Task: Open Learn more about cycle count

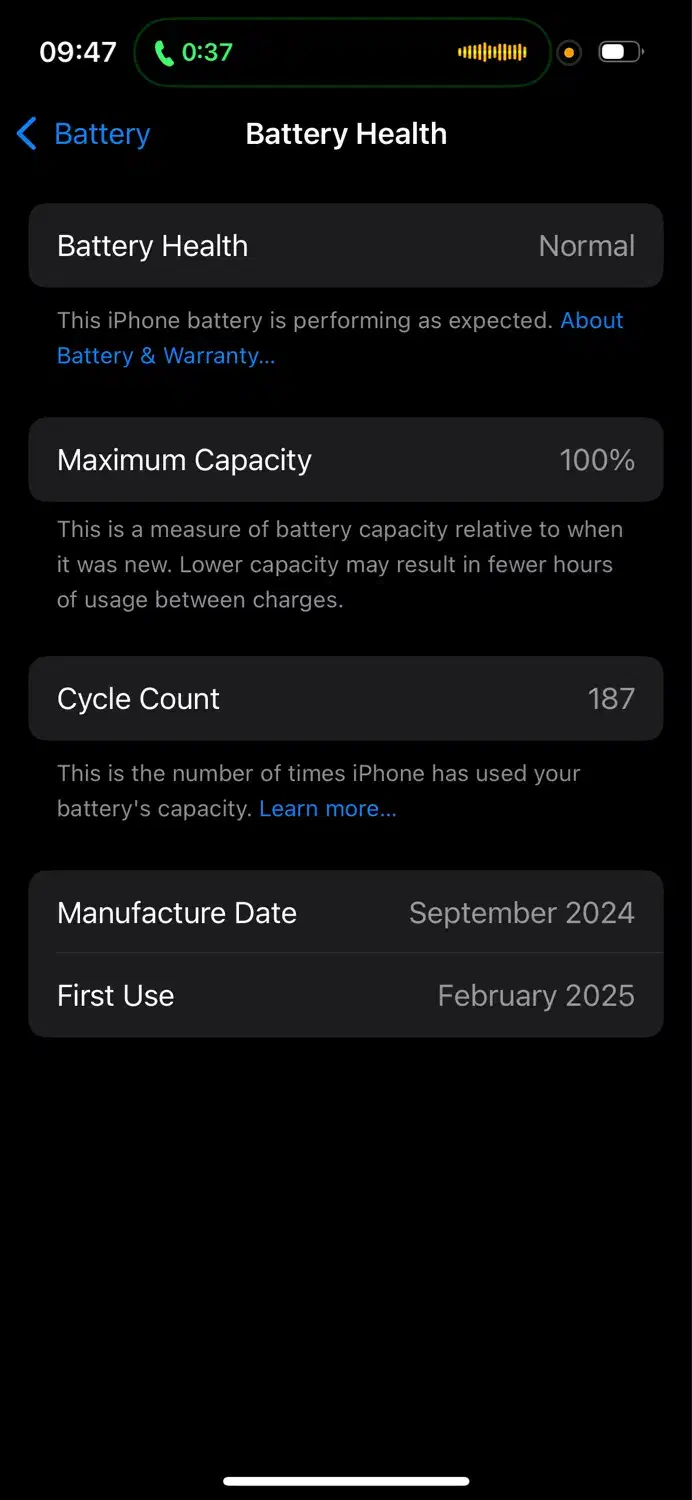Action: [327, 809]
